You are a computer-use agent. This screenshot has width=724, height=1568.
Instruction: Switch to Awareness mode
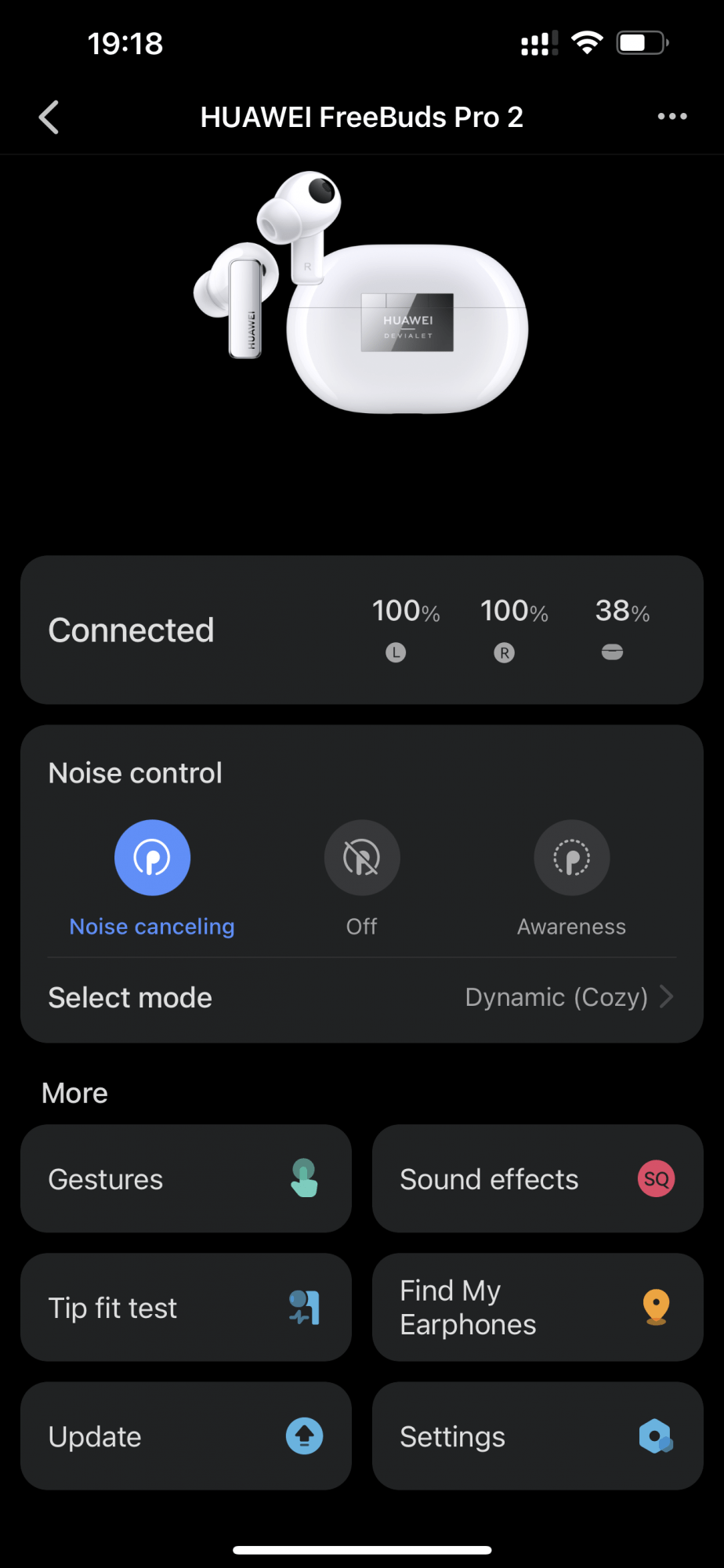click(571, 858)
